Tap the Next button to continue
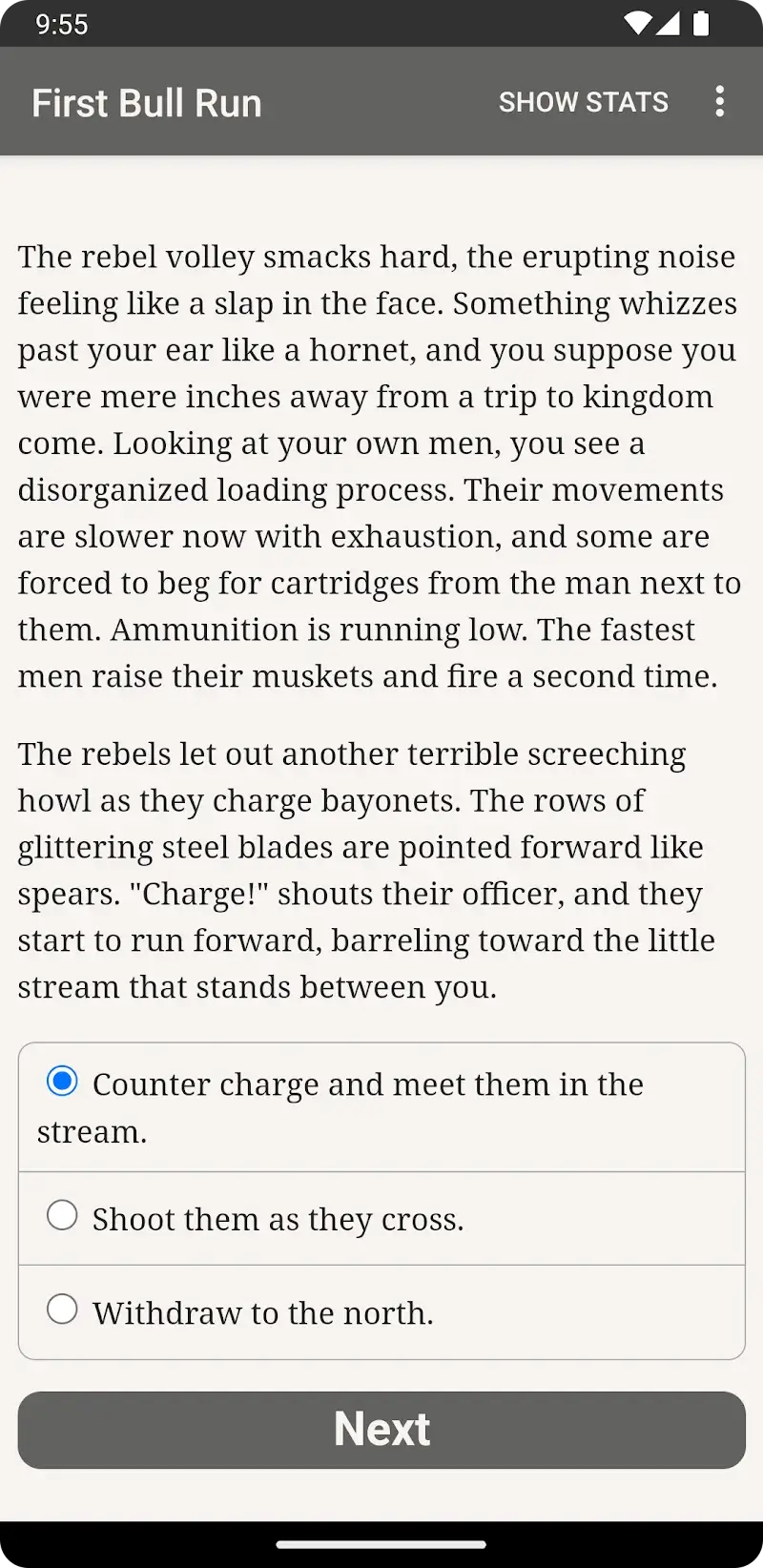The image size is (763, 1568). coord(381,1429)
